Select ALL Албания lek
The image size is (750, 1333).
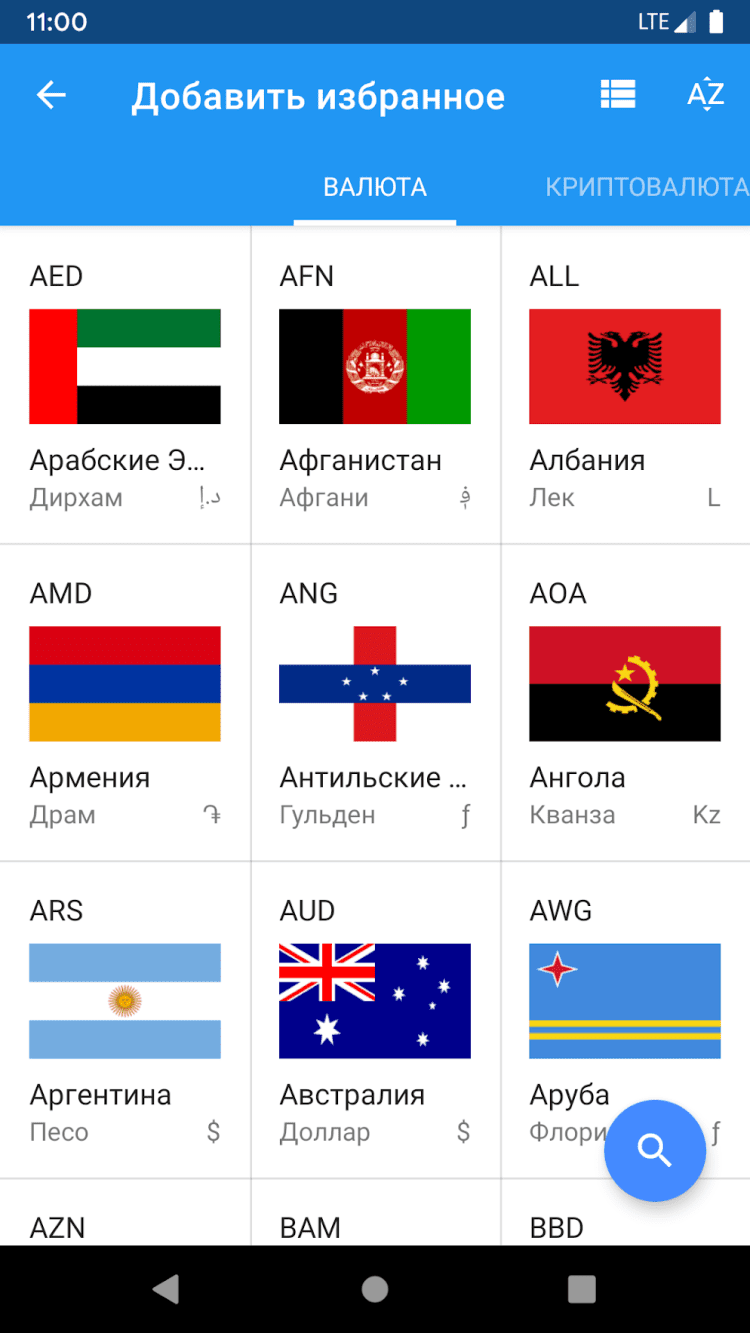point(625,385)
